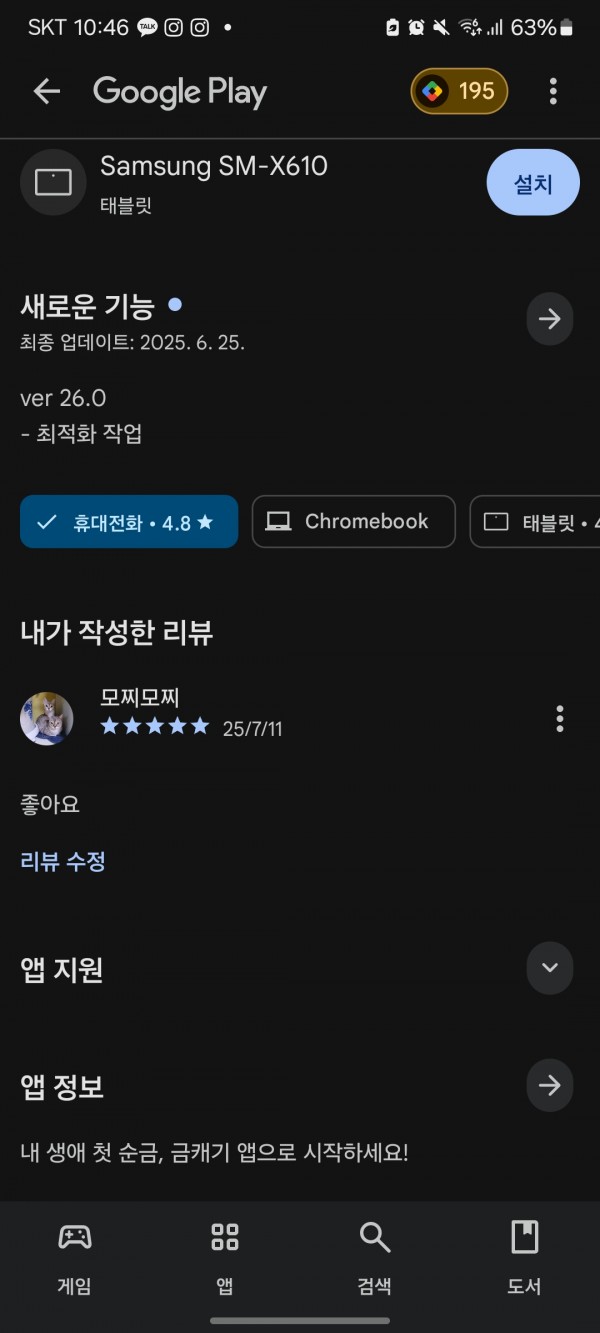Switch to the 검색 tab

[x=375, y=1258]
